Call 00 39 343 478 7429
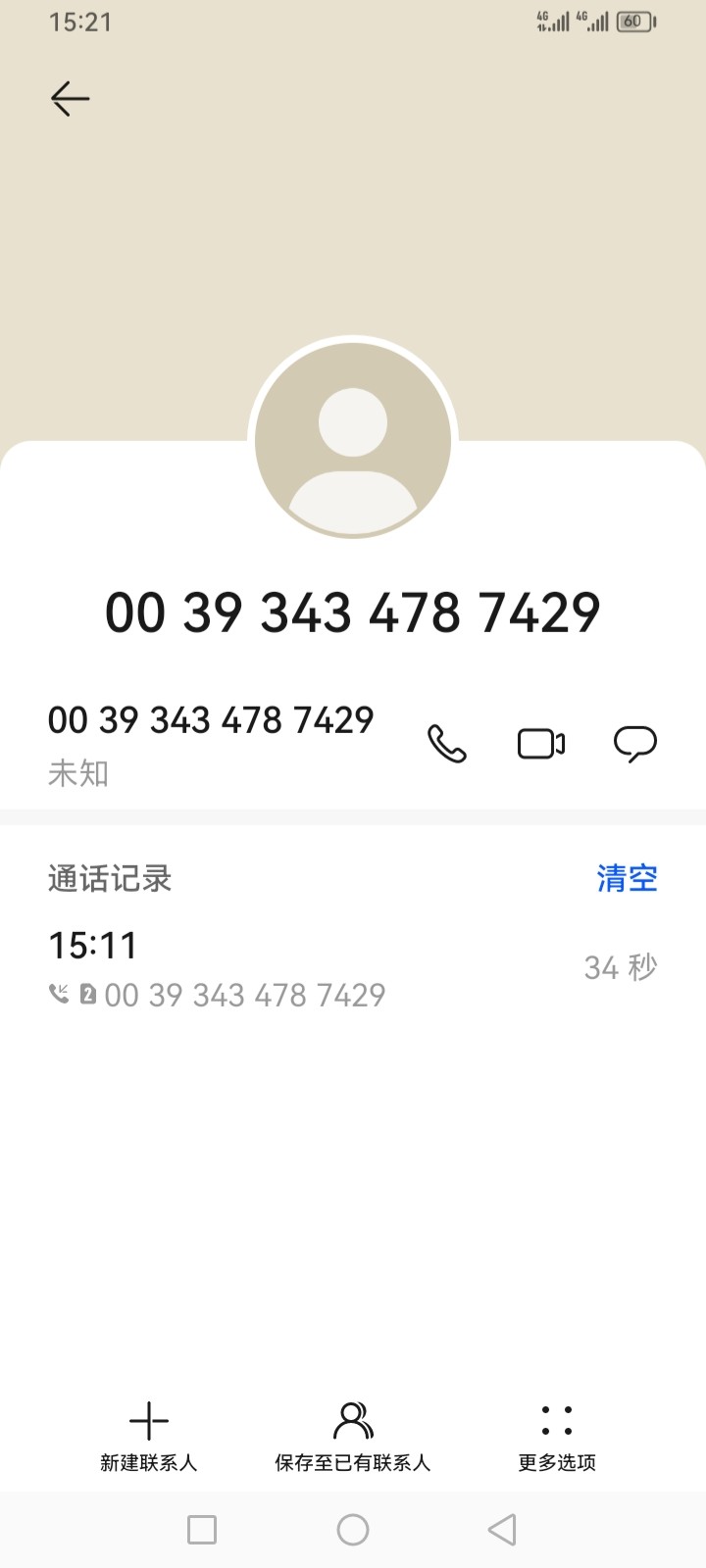The height and width of the screenshot is (1568, 706). 447,744
